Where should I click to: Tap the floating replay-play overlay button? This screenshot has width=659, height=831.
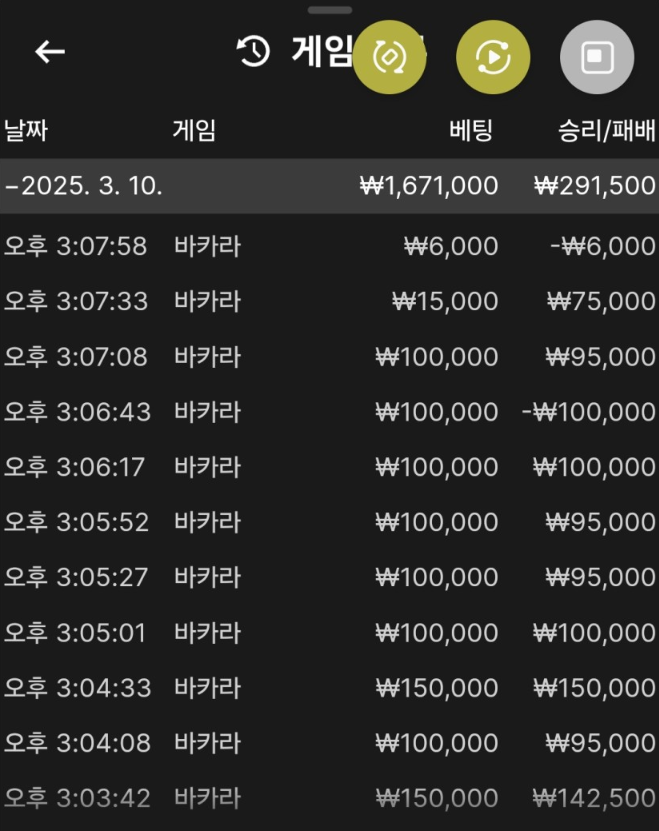[x=493, y=58]
